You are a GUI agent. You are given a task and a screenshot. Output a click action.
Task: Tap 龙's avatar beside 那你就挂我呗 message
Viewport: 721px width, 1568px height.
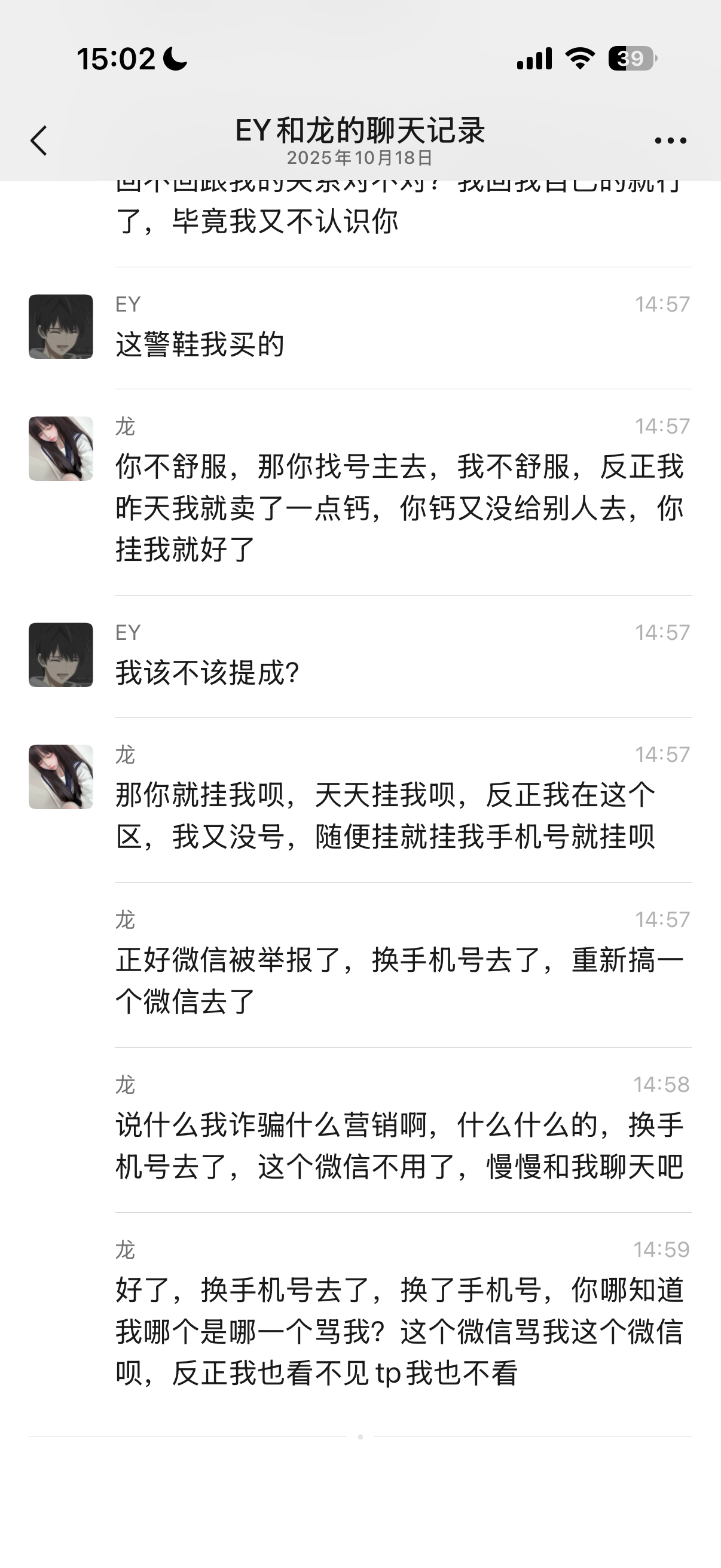click(x=61, y=777)
